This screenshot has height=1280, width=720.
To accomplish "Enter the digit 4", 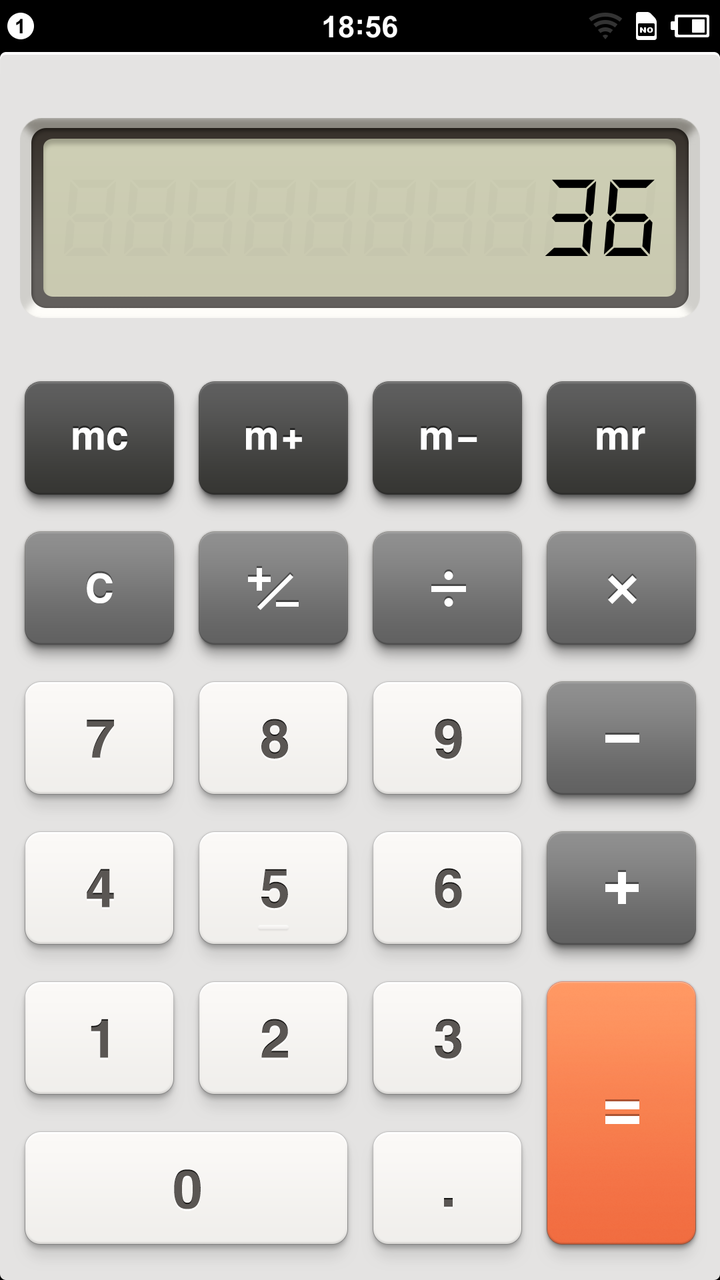I will 99,888.
